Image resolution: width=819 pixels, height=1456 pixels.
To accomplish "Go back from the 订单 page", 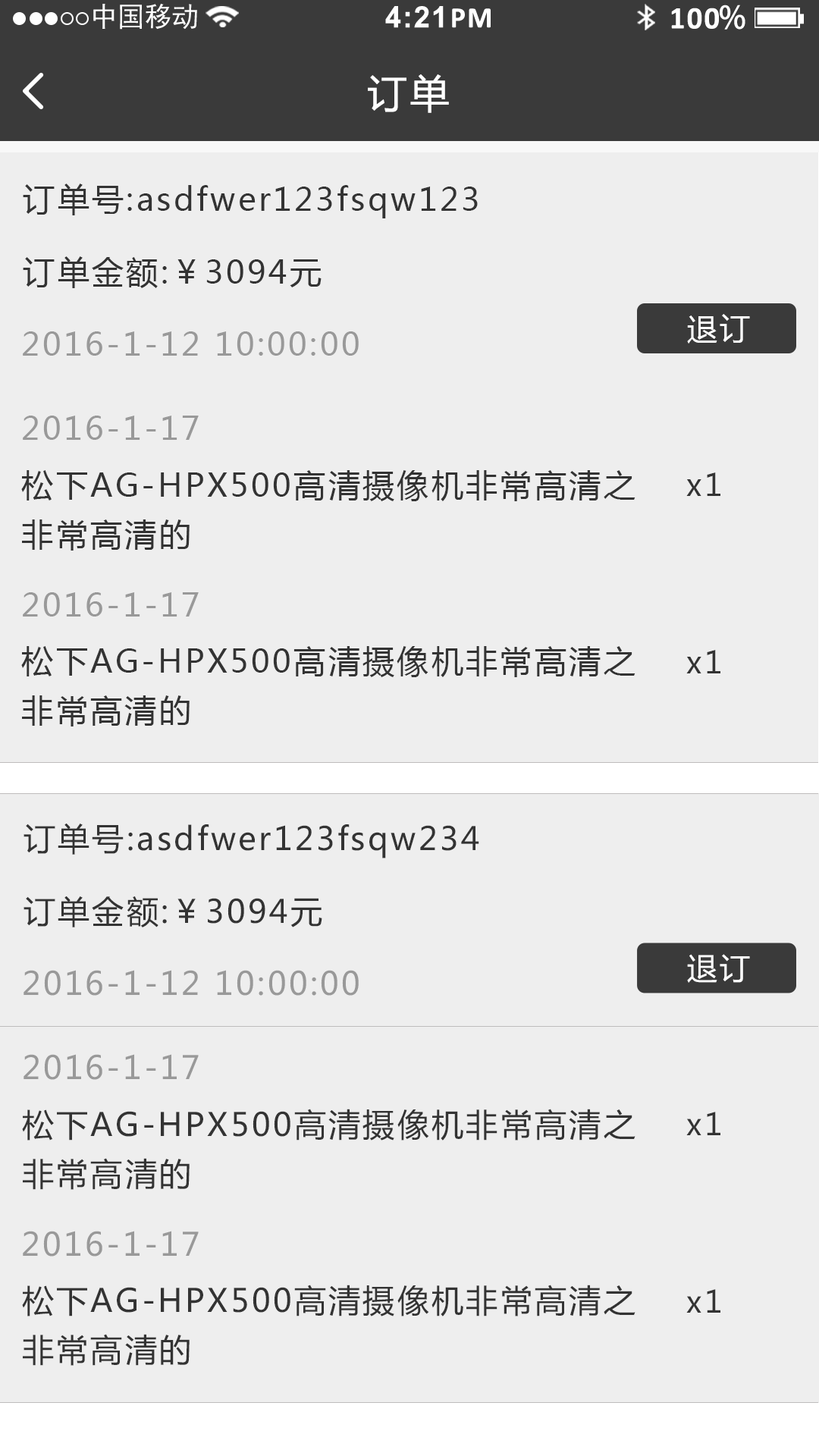I will [34, 92].
